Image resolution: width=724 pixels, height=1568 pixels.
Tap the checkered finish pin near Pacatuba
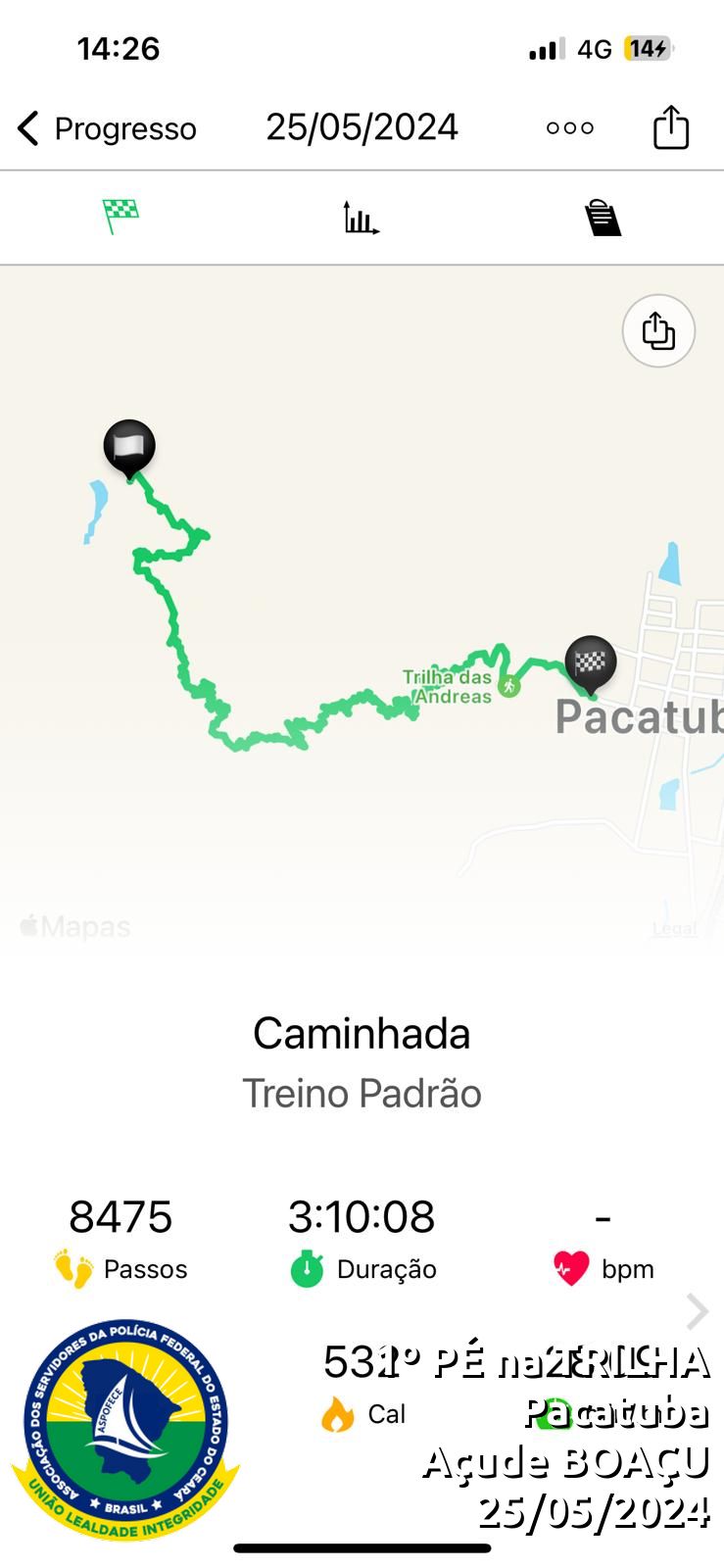coord(591,664)
